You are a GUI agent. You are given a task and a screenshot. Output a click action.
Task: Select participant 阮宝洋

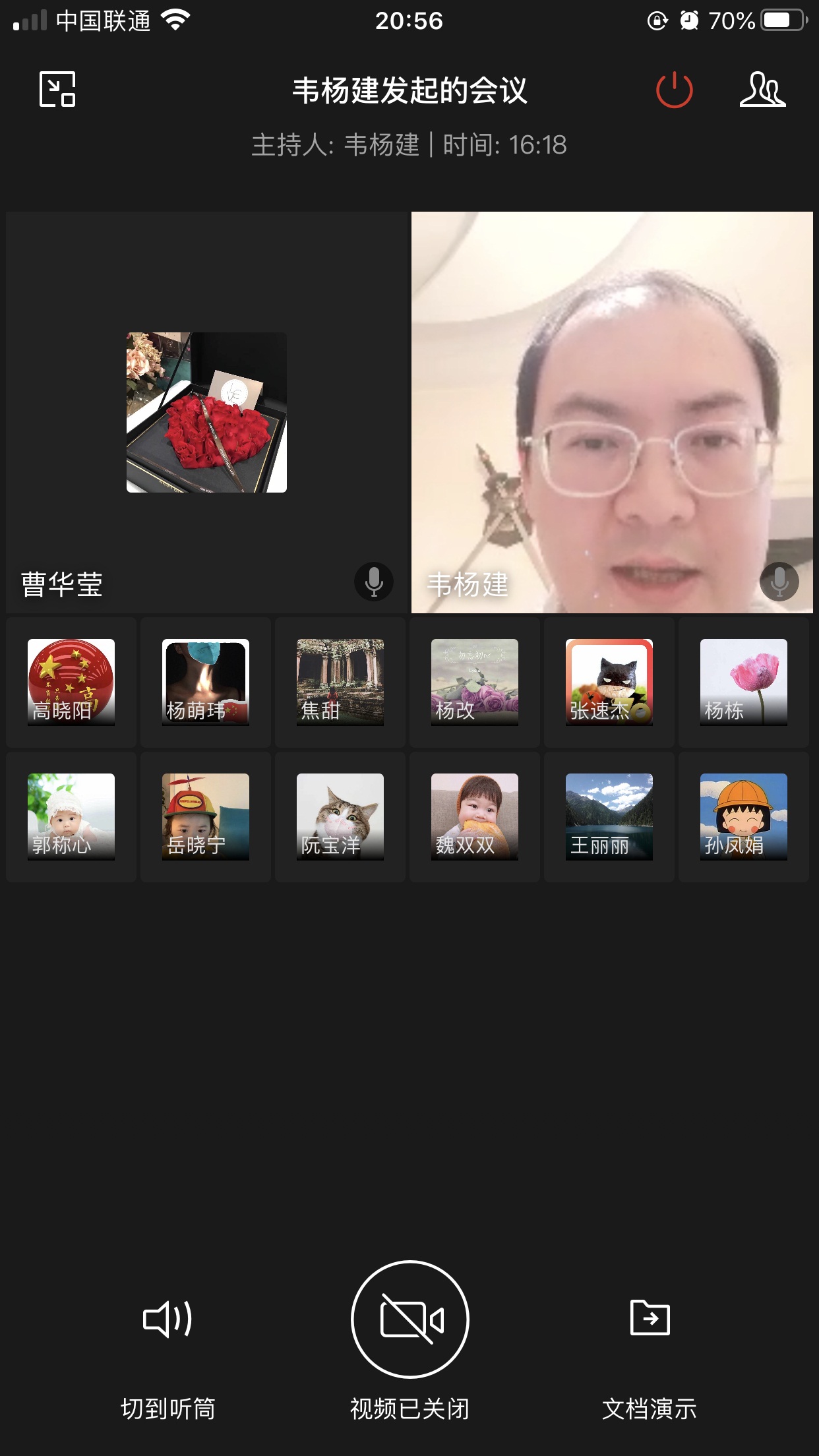[340, 816]
